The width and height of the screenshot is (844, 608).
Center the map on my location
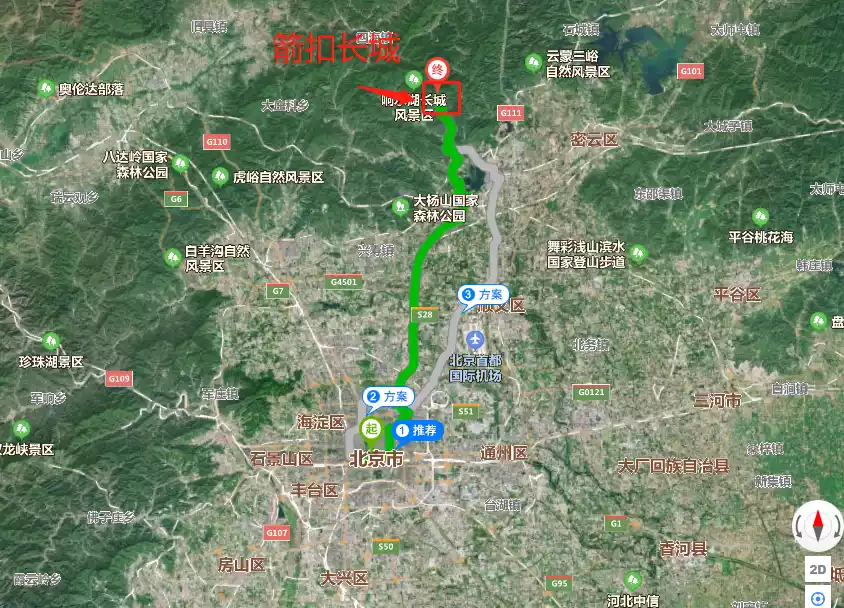(818, 598)
